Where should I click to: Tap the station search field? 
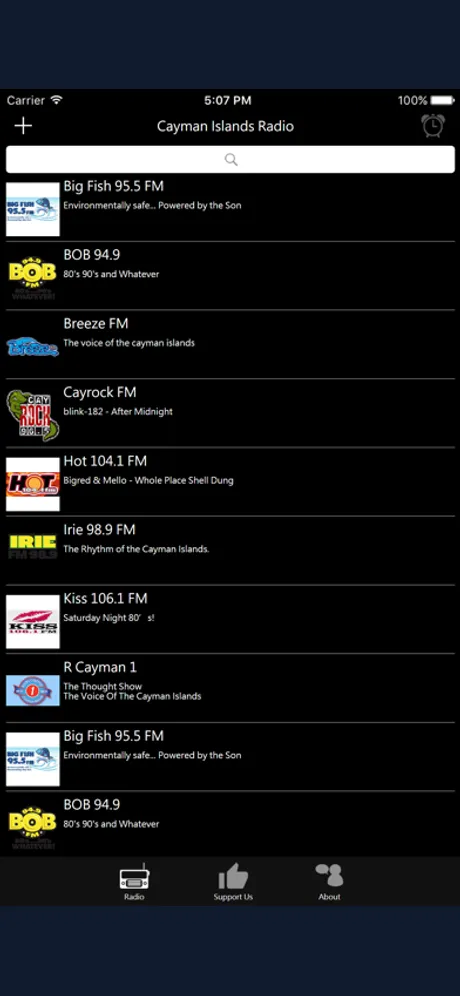click(x=230, y=159)
